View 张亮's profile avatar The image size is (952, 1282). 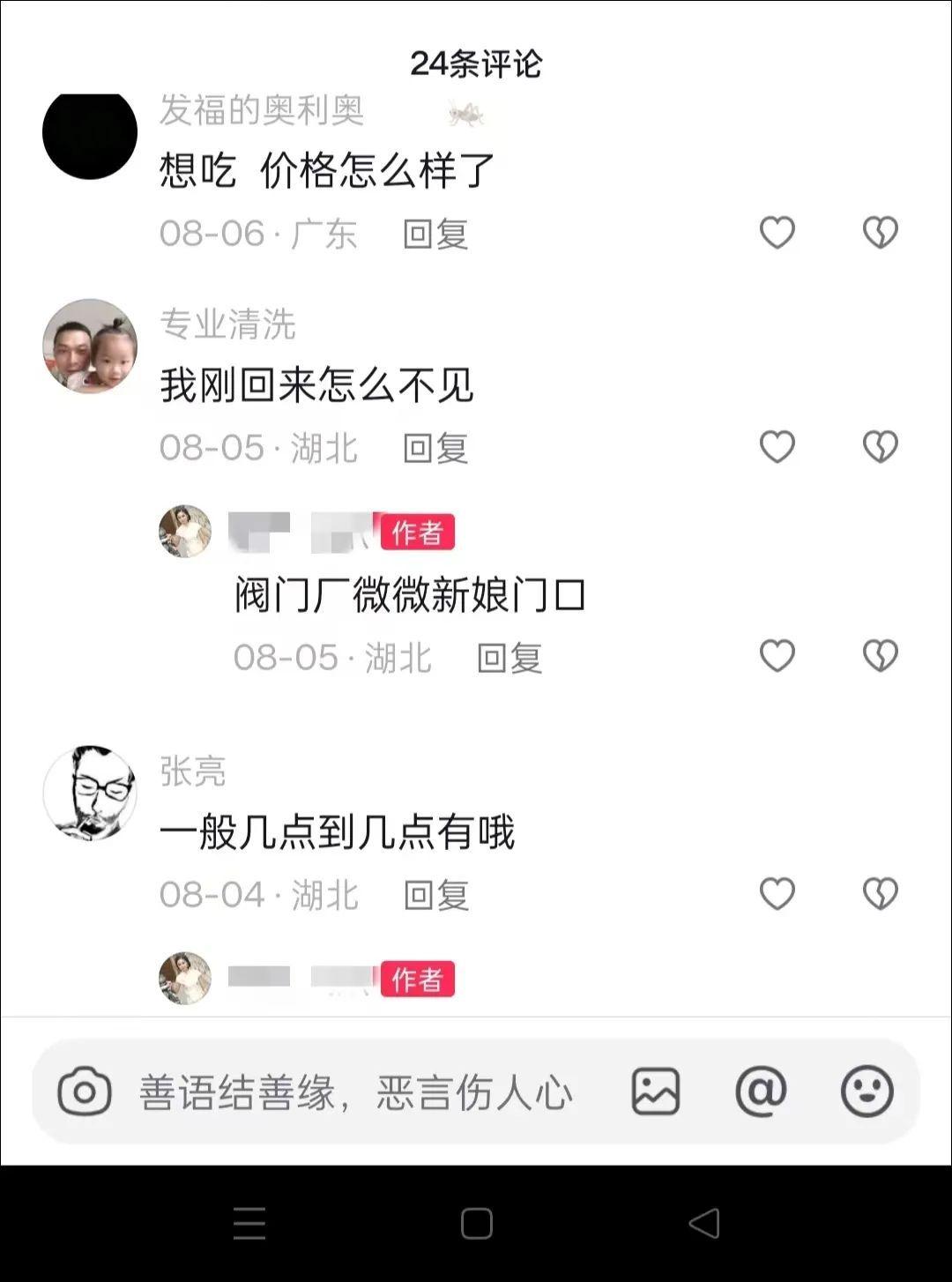(90, 793)
